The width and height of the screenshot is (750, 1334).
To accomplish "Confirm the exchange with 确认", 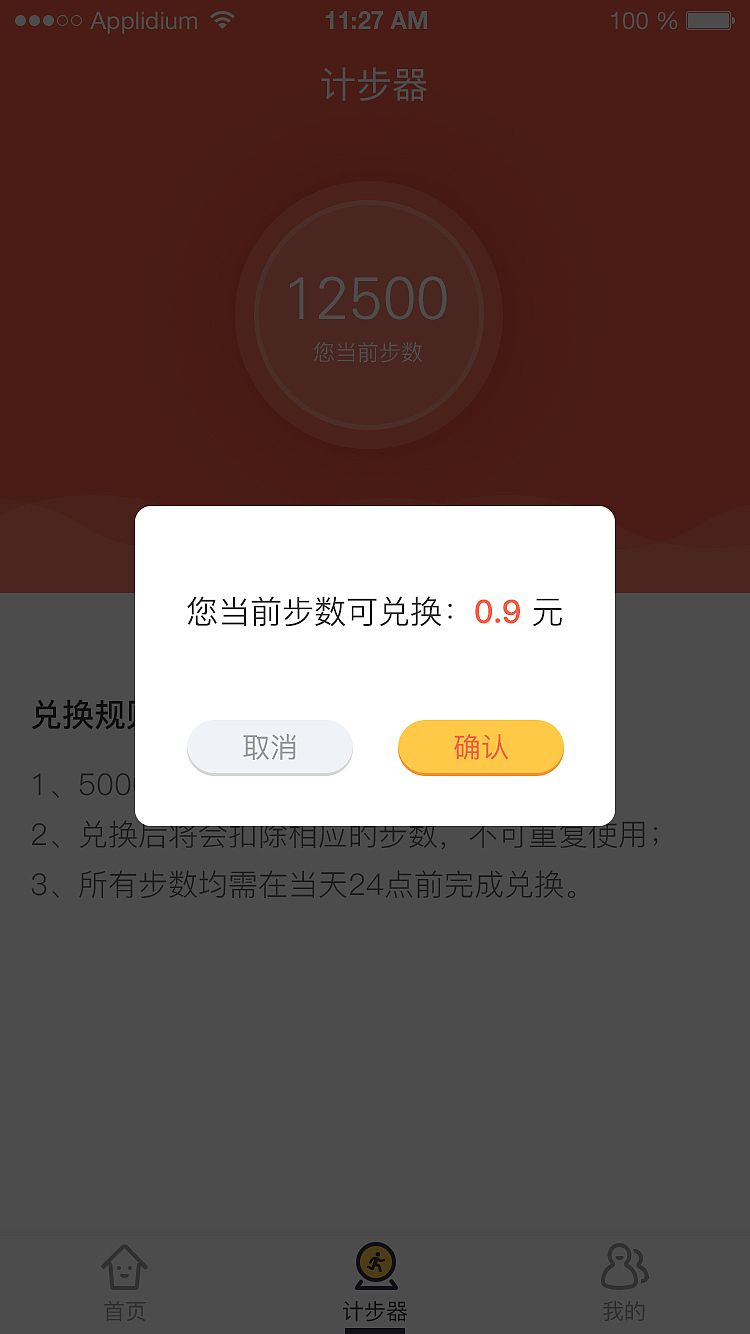I will (x=481, y=747).
